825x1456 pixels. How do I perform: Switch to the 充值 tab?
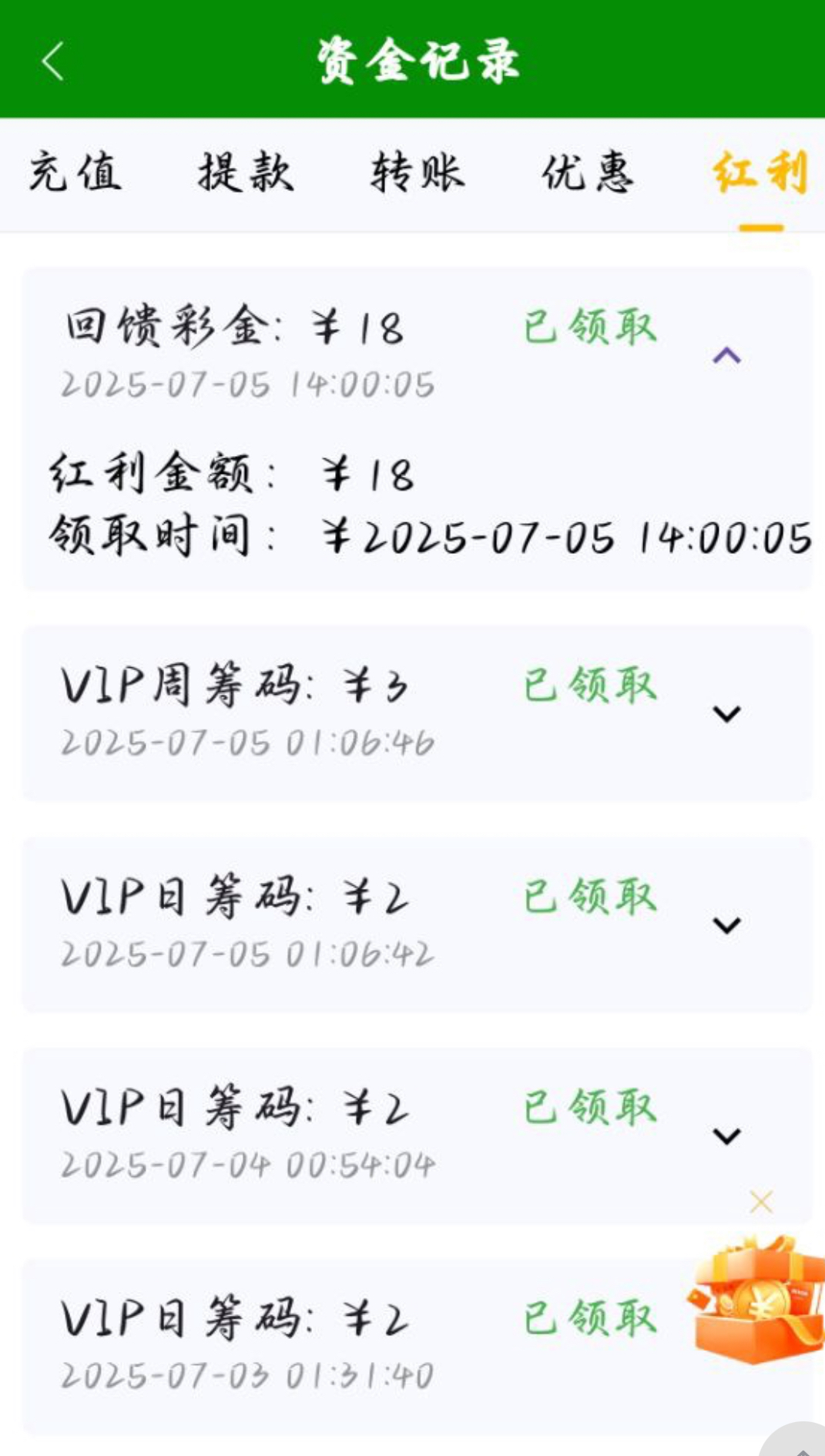click(75, 172)
